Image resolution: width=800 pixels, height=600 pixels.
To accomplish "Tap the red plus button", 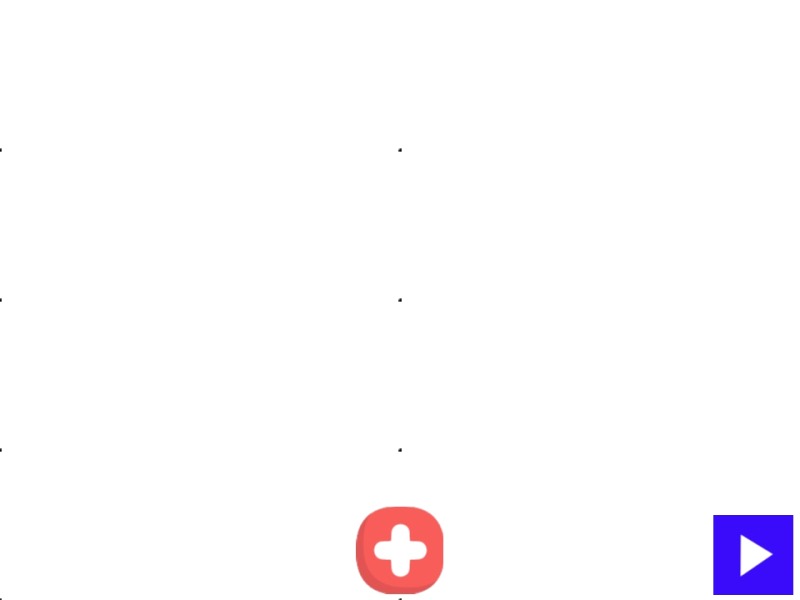I will (x=400, y=550).
